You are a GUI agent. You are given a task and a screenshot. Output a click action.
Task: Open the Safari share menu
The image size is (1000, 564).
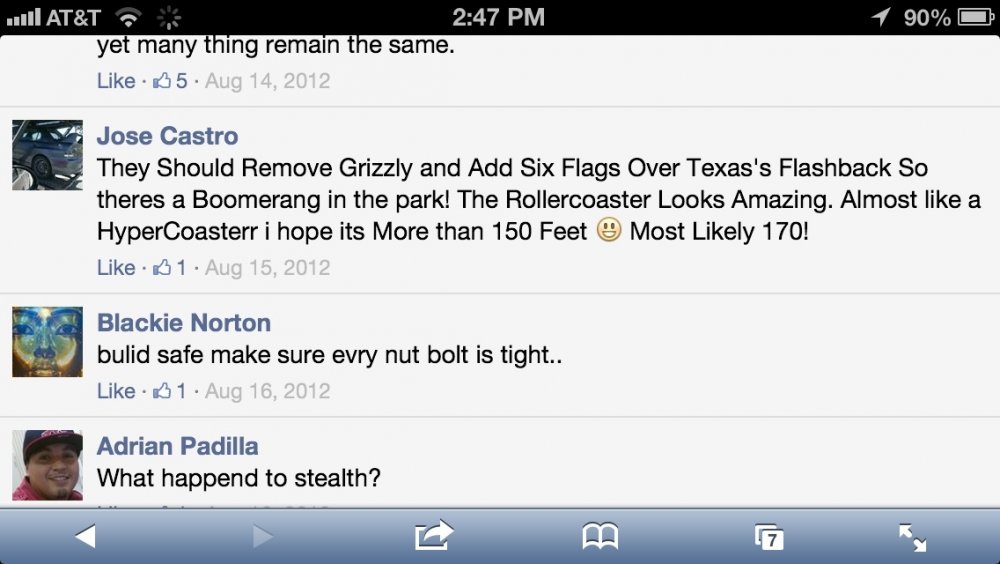click(434, 537)
